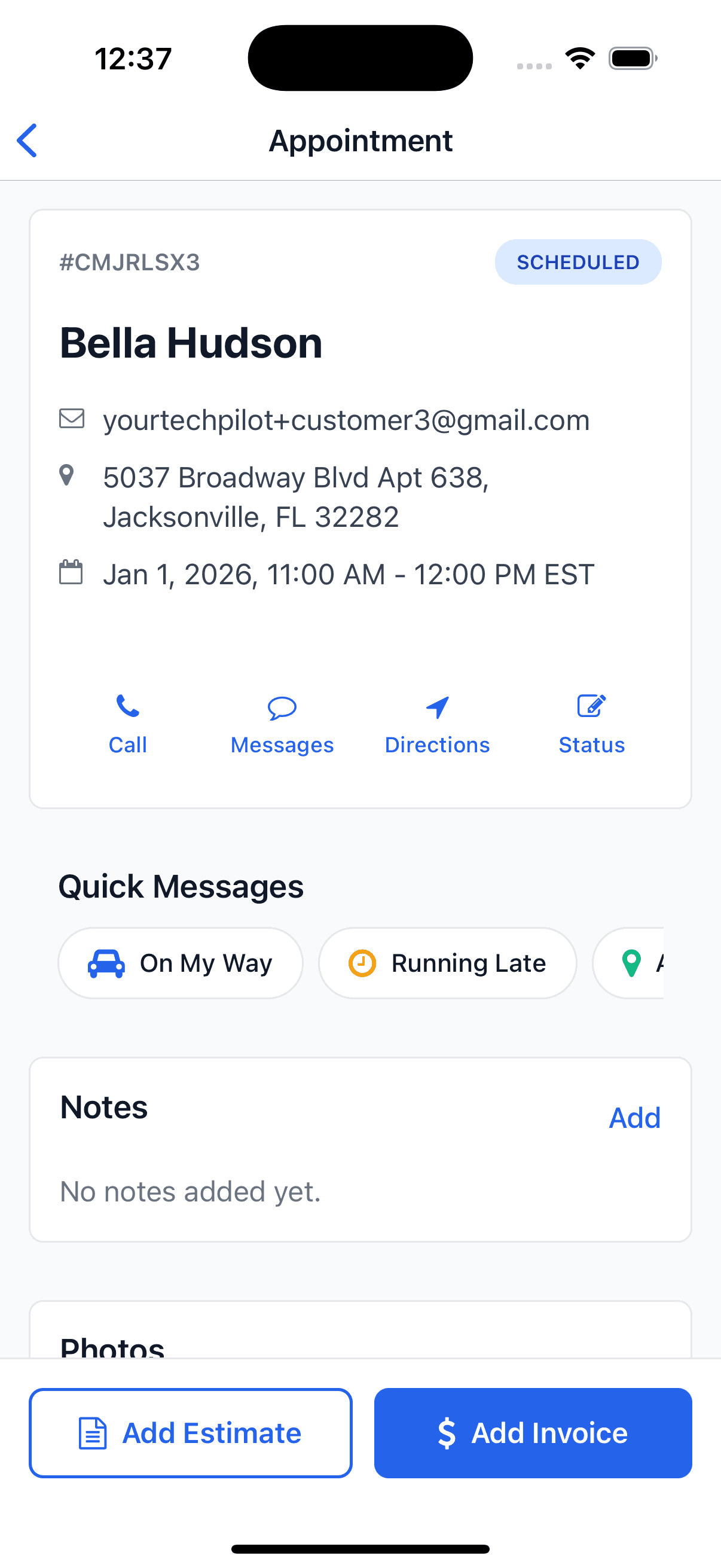Image resolution: width=721 pixels, height=1568 pixels.
Task: Send the Running Late quick message
Action: tap(447, 963)
